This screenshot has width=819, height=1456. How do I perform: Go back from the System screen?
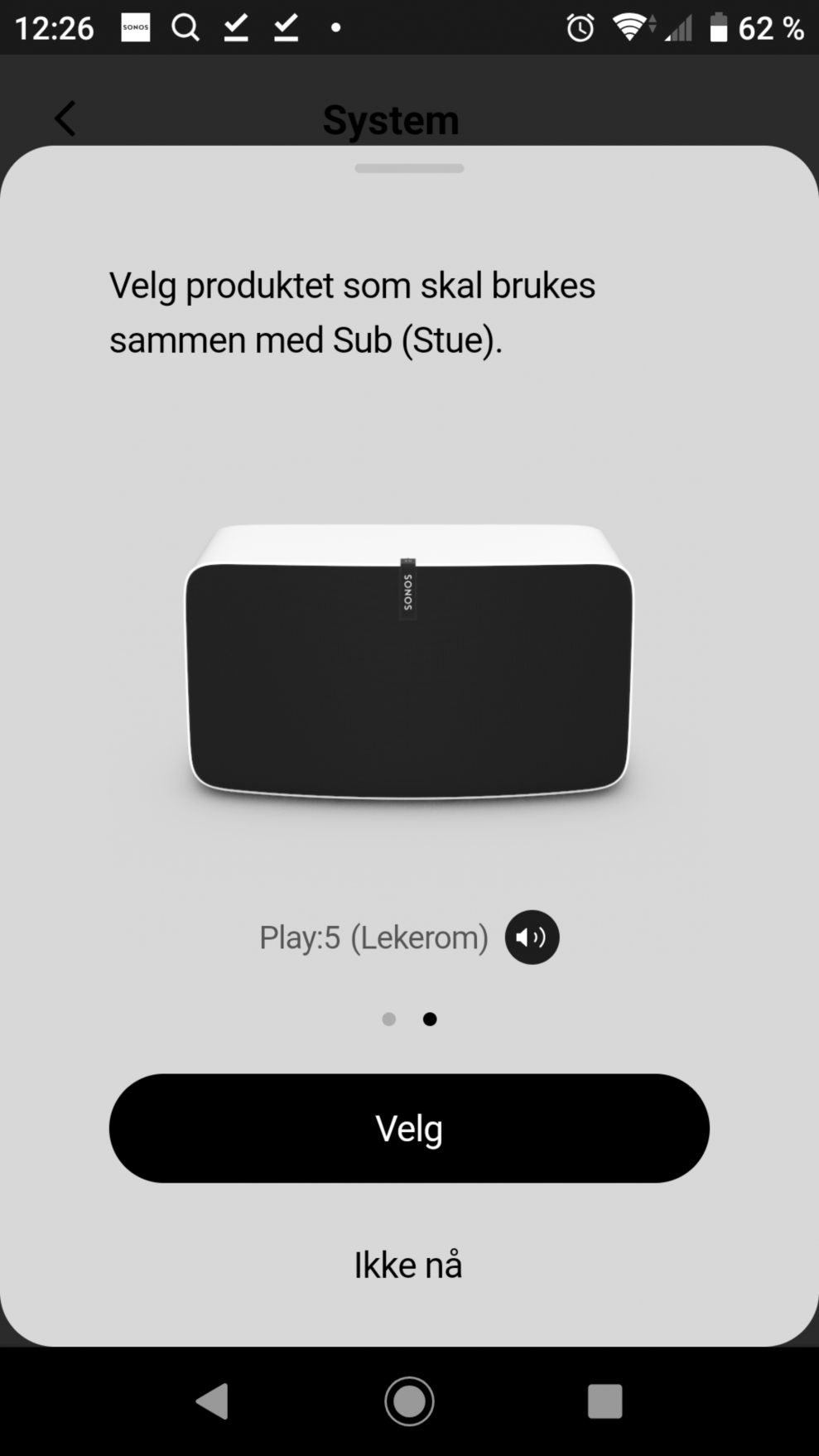[65, 118]
